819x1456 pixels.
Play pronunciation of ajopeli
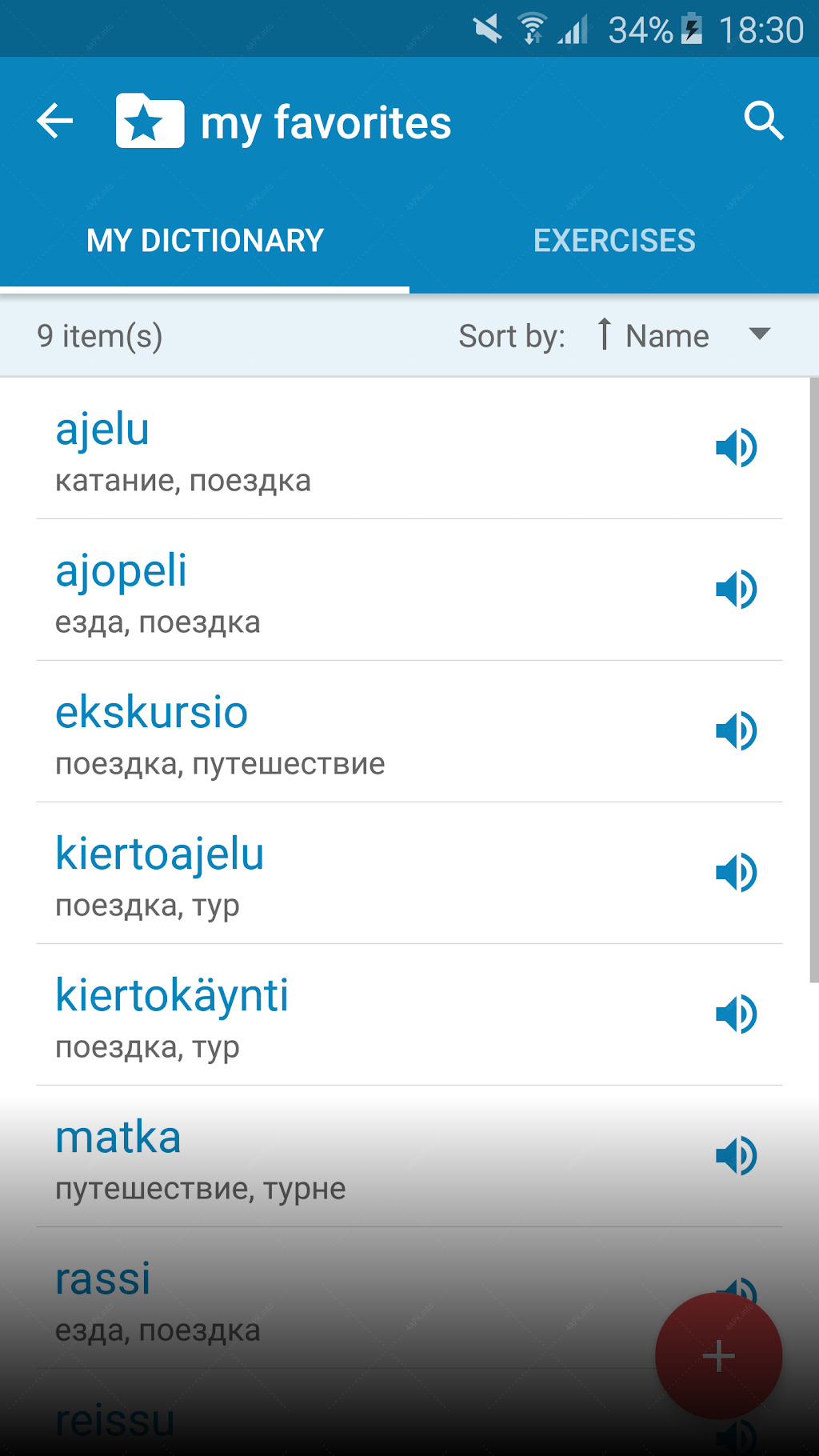pos(737,590)
